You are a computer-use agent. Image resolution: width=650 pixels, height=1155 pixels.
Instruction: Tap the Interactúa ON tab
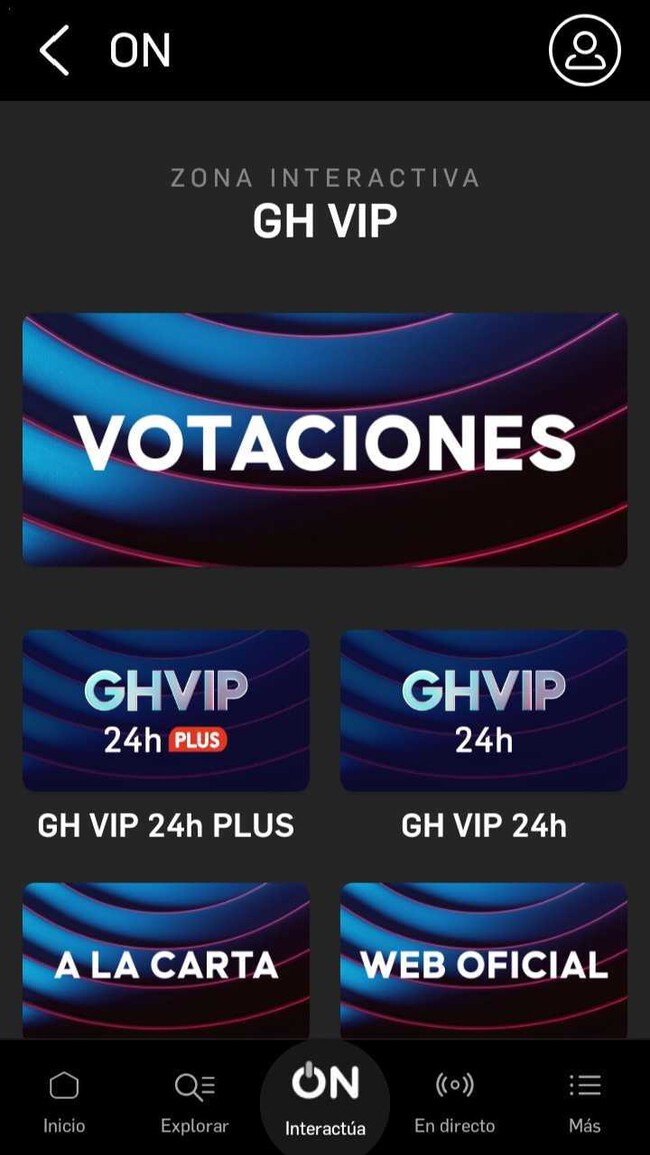coord(325,1100)
